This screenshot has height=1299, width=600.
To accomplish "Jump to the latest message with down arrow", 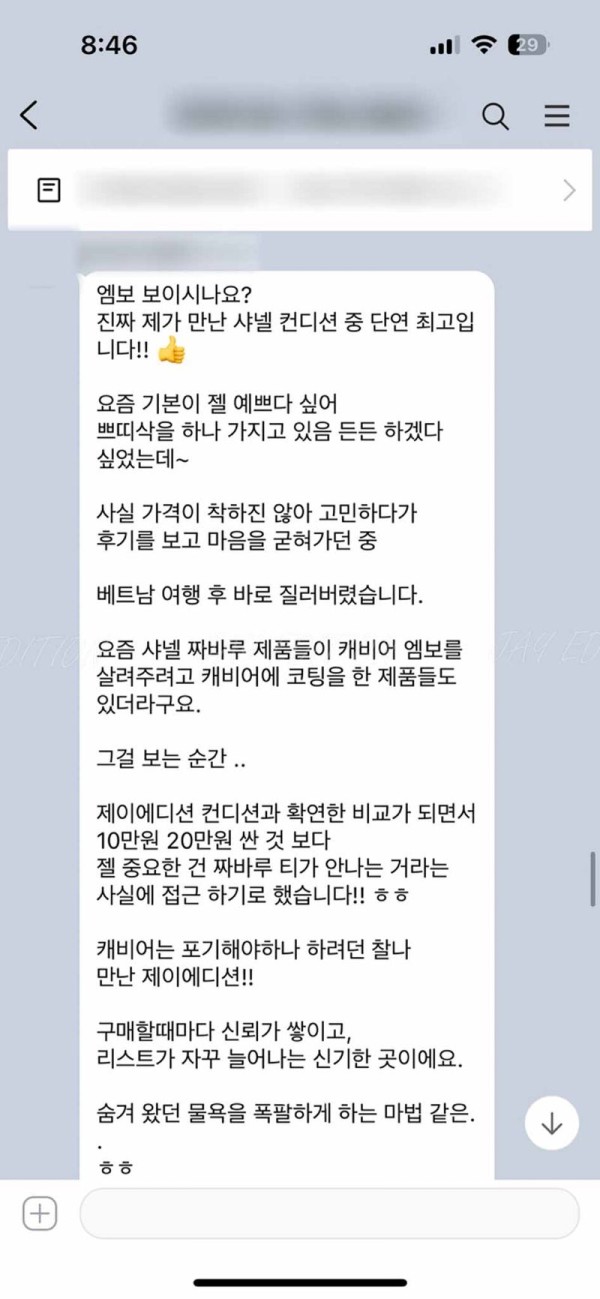I will point(552,1123).
